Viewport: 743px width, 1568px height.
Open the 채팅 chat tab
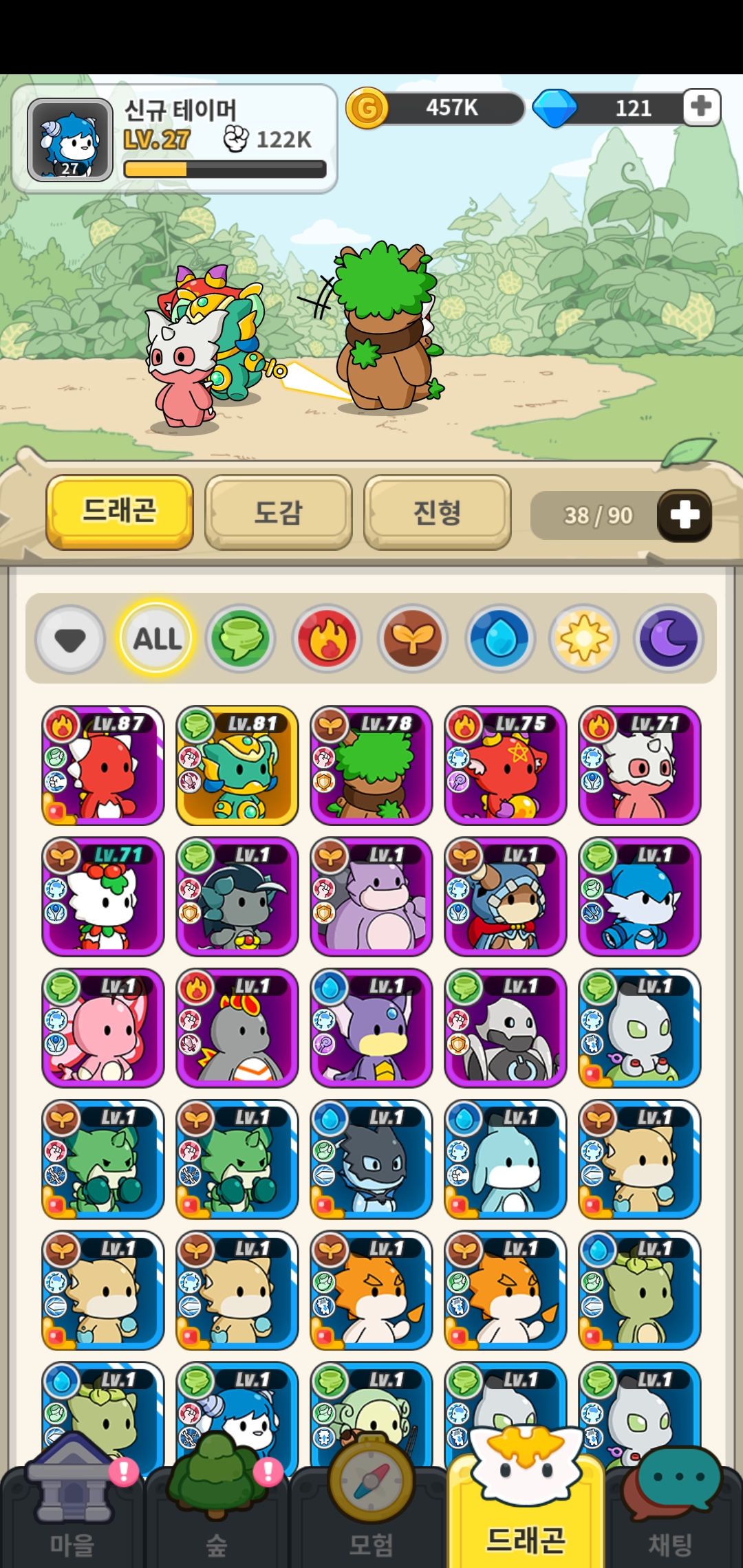(x=670, y=1513)
